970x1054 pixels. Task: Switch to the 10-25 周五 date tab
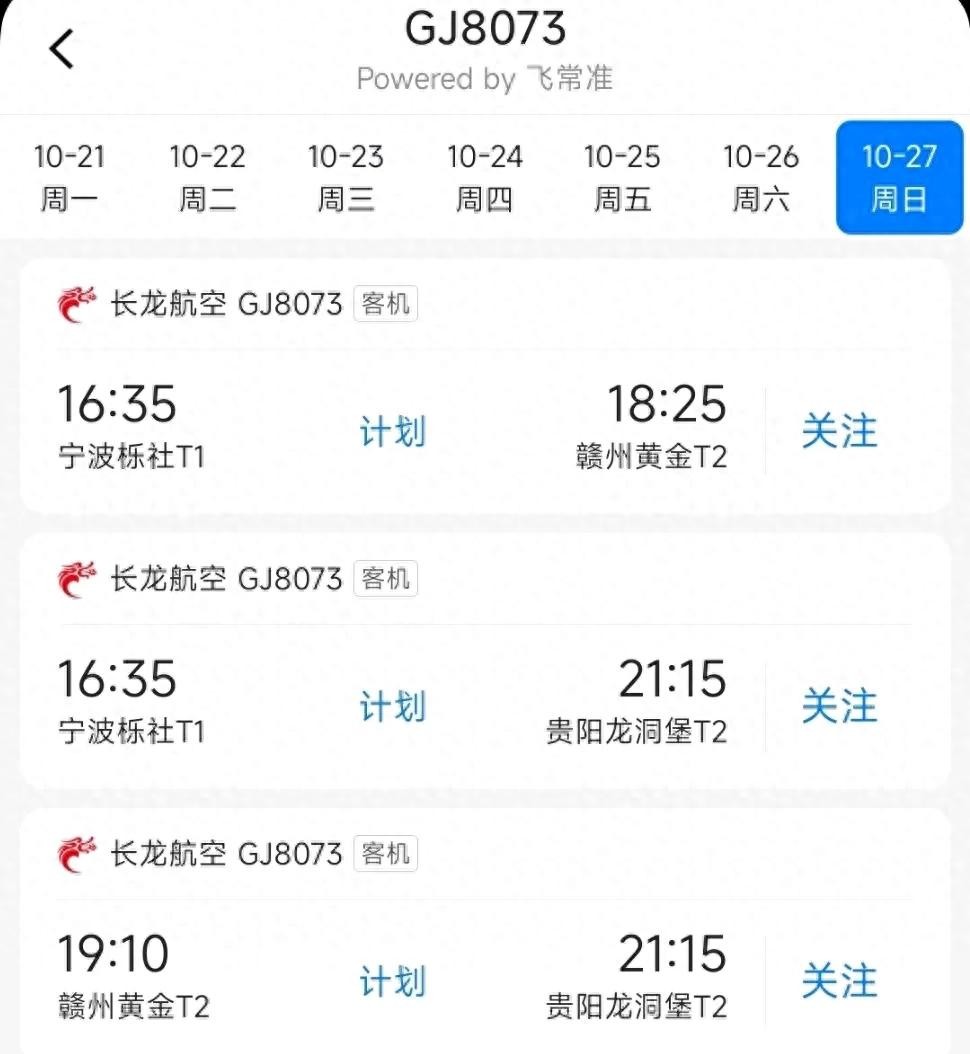pos(622,178)
